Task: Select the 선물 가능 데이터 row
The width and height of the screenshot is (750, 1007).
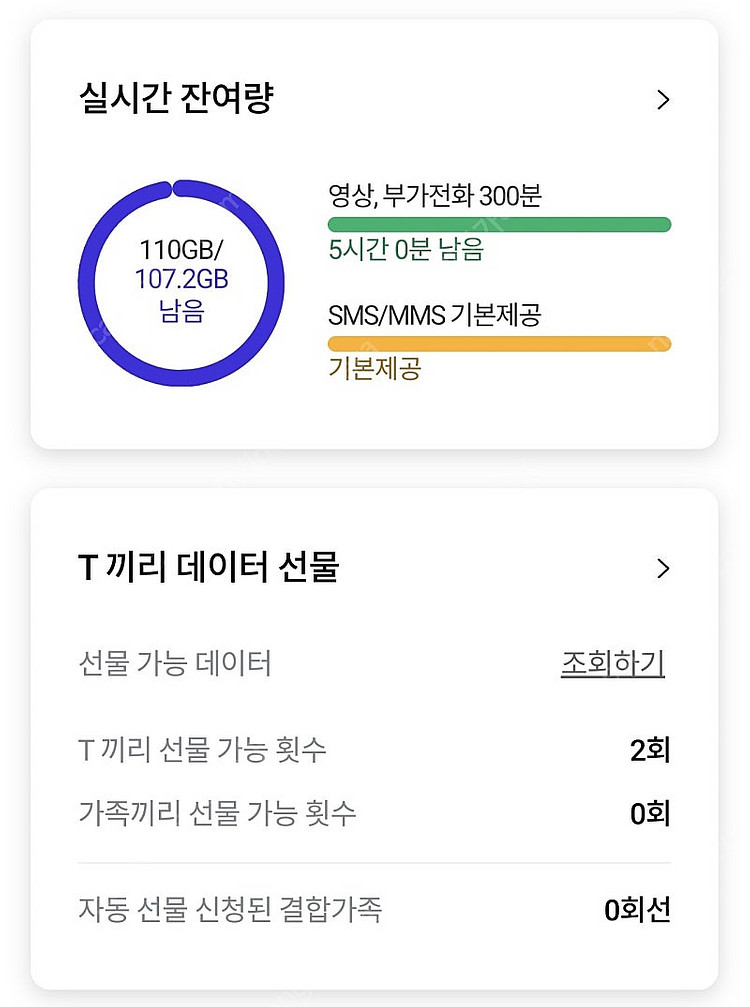Action: click(170, 663)
